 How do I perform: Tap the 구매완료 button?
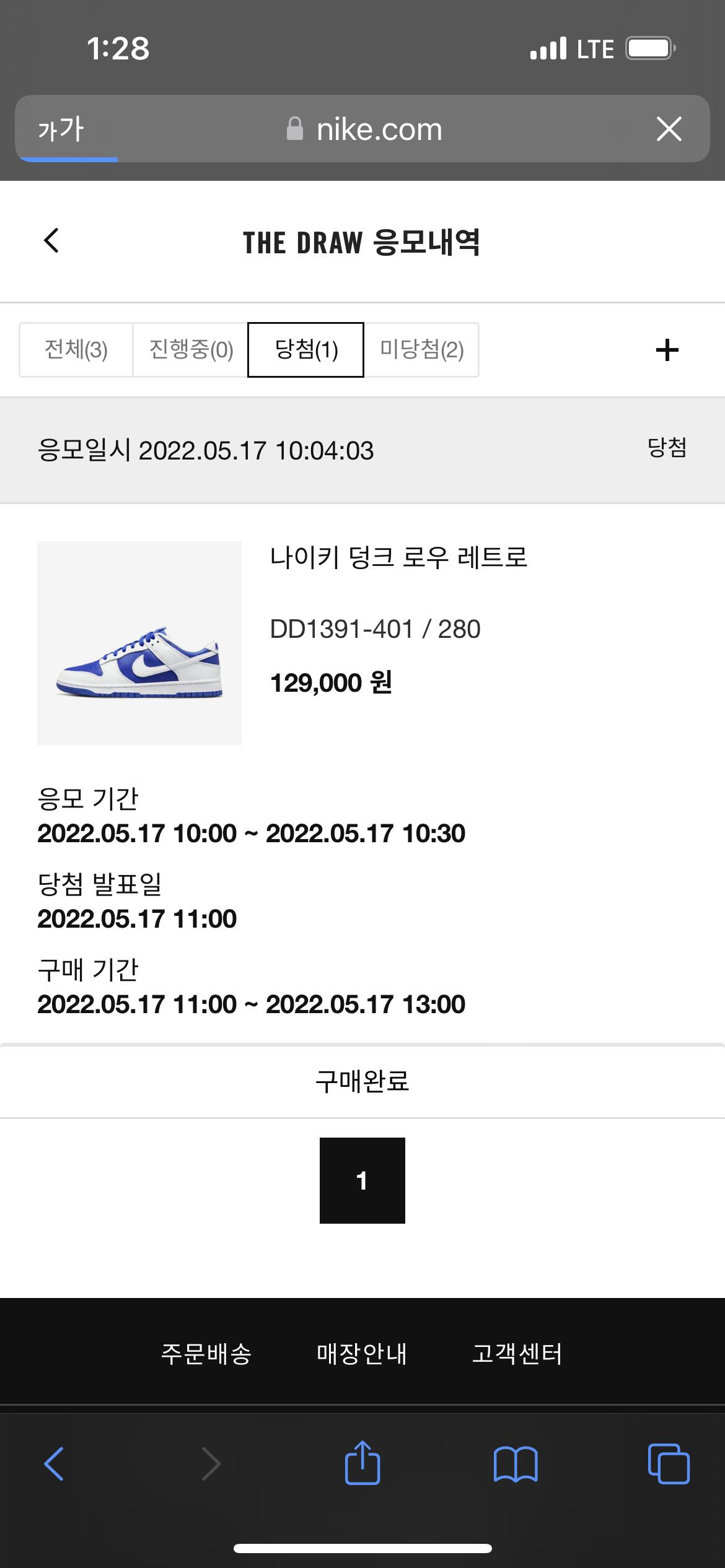362,1081
